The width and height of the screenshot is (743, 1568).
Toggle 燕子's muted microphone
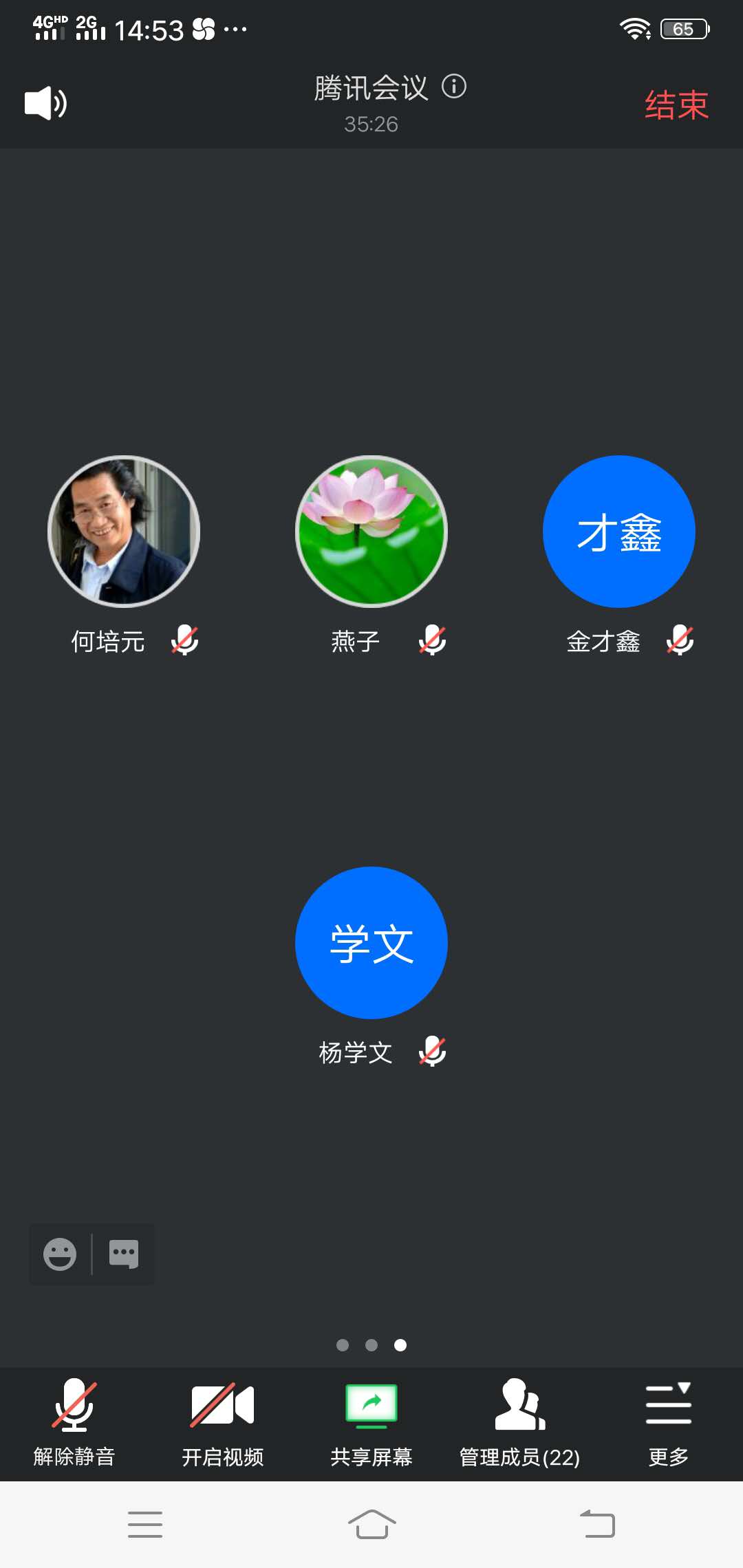pyautogui.click(x=432, y=640)
